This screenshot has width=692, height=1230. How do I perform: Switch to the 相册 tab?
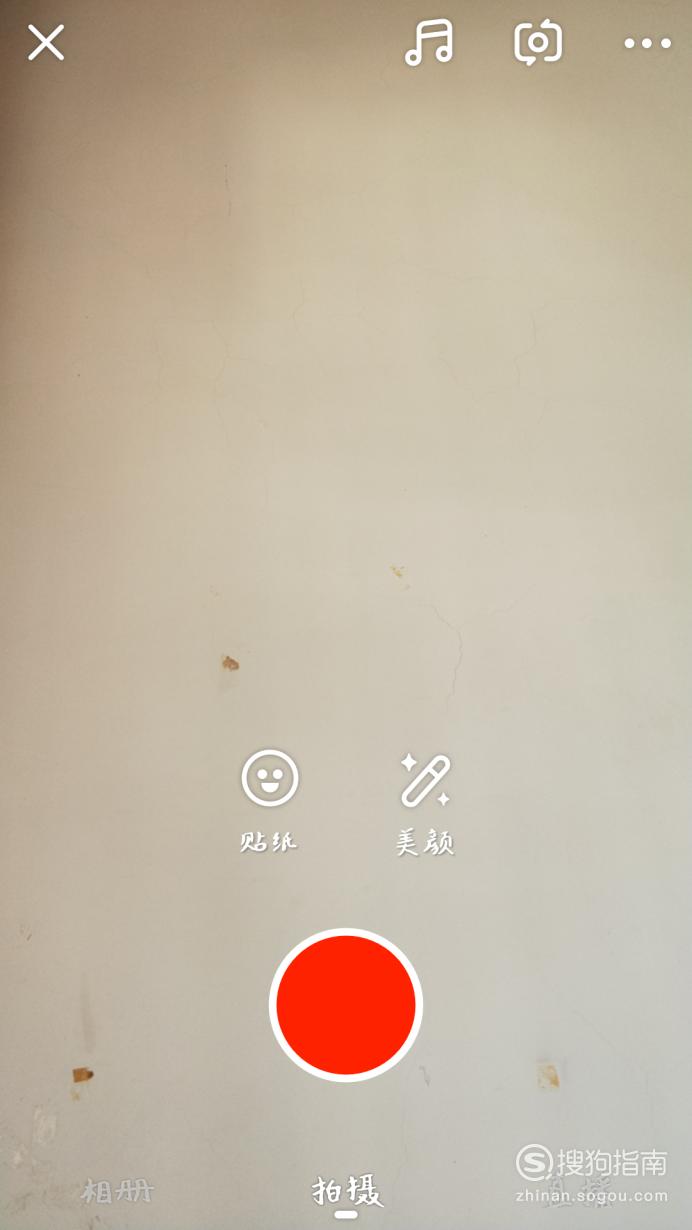tap(118, 1191)
